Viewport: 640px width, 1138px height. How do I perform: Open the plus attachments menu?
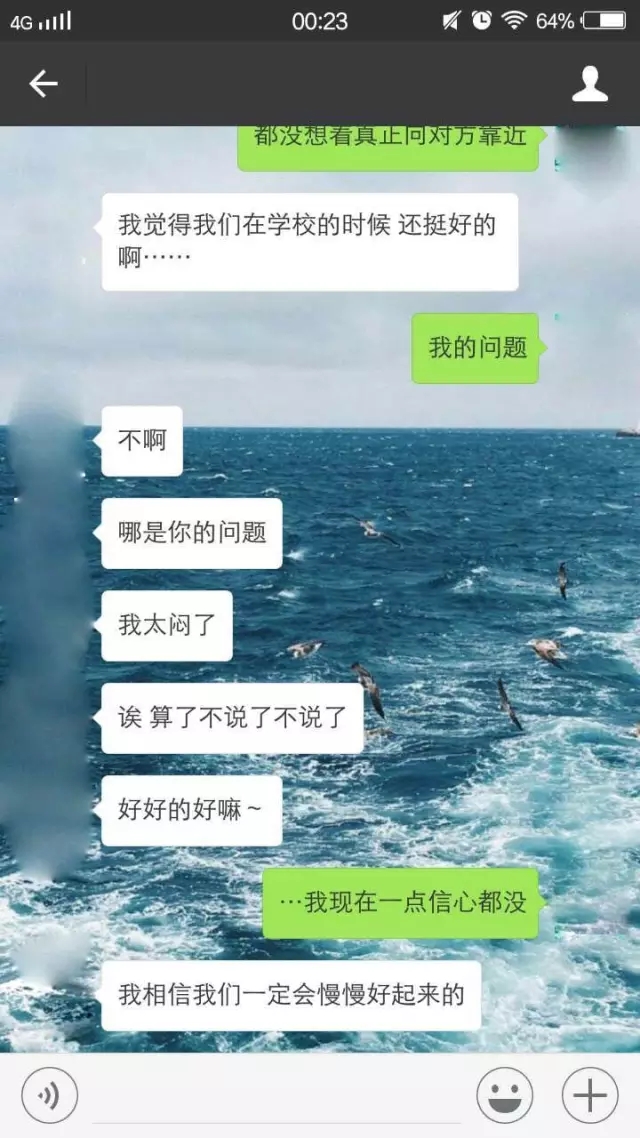click(x=590, y=1096)
